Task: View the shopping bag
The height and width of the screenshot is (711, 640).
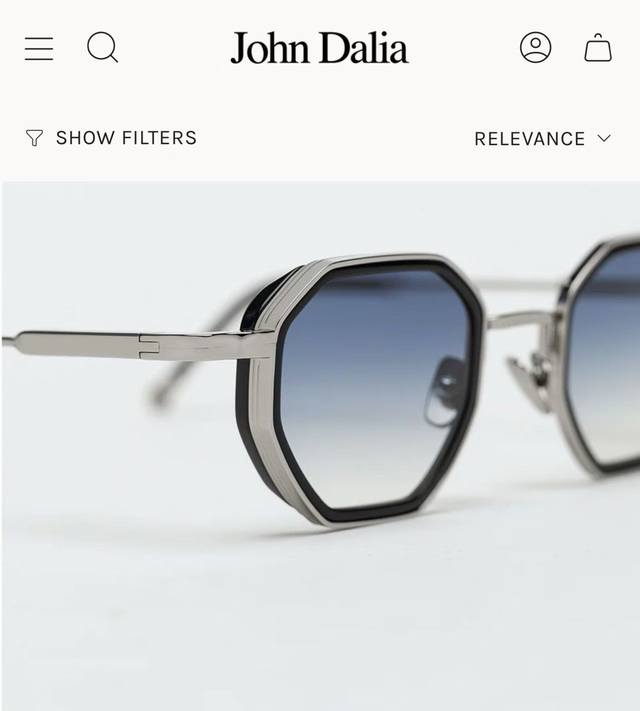Action: 598,48
